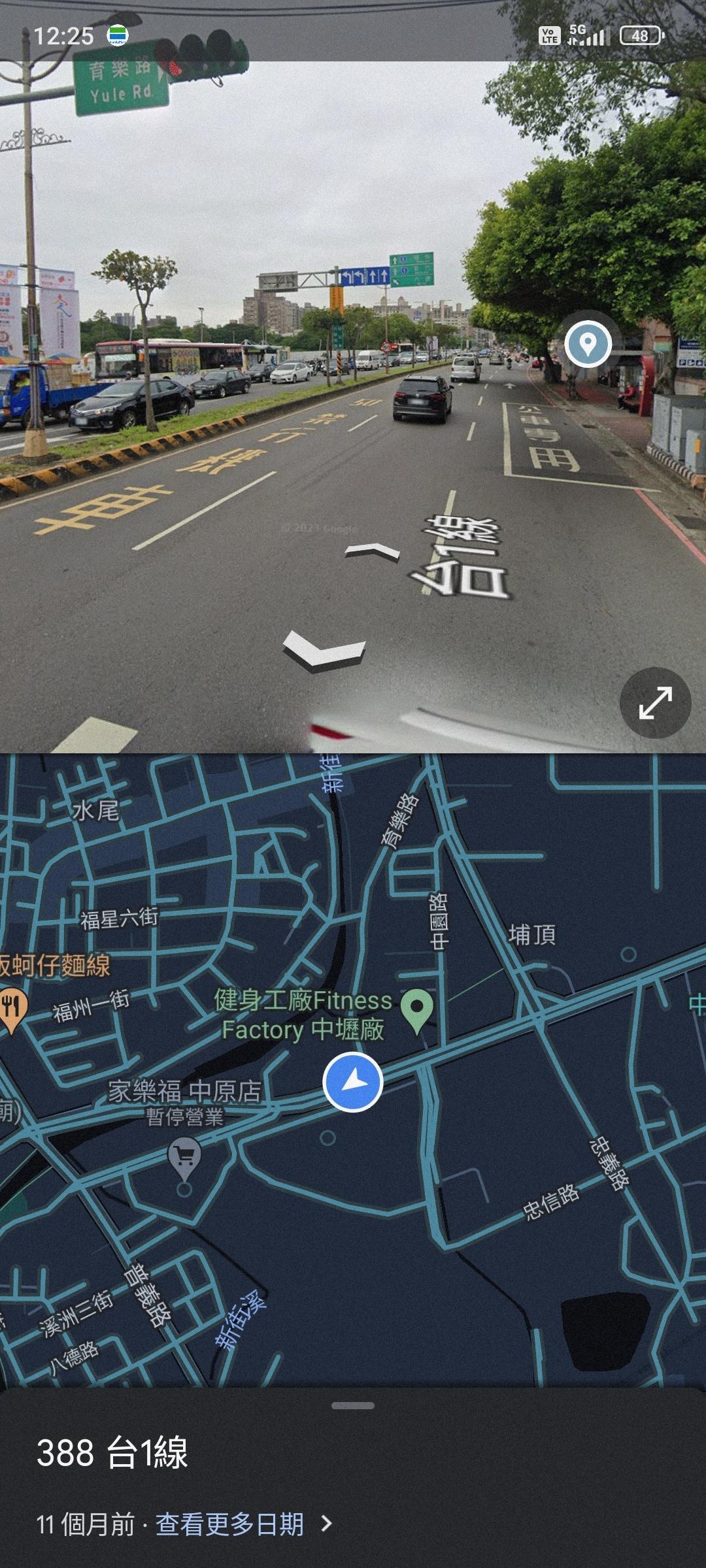Viewport: 706px width, 1568px height.
Task: Tap the bottom sheet drag handle
Action: pyautogui.click(x=352, y=1406)
